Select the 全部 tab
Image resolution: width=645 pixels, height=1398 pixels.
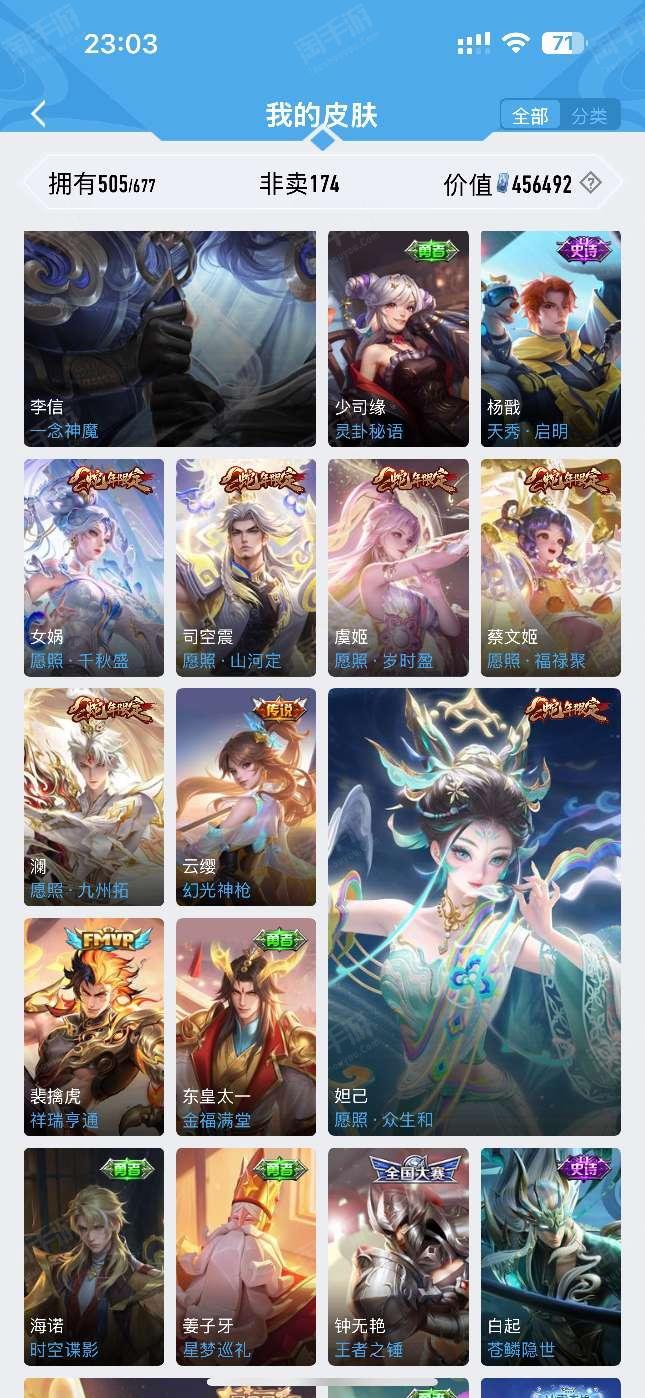coord(530,116)
